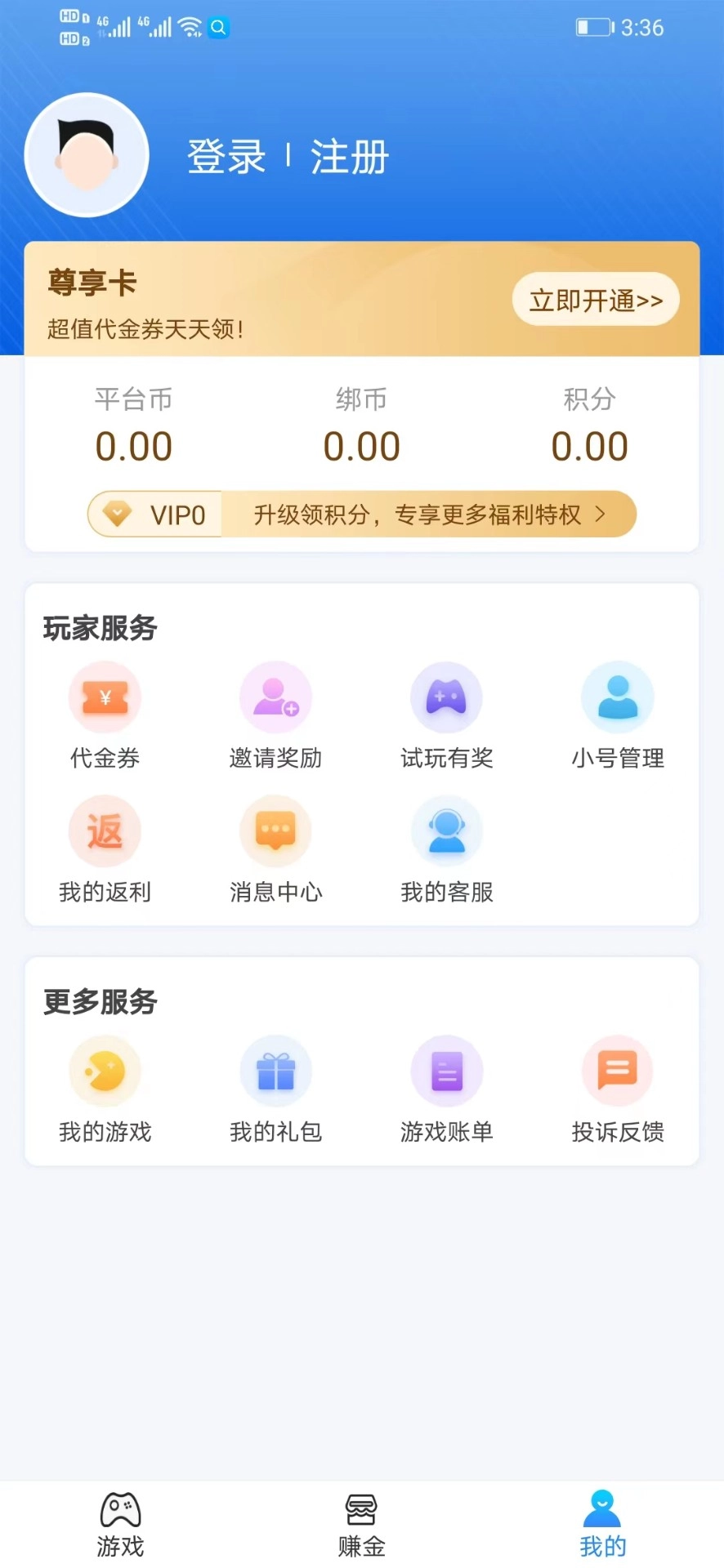Click the 平台币 balance amount

[133, 445]
